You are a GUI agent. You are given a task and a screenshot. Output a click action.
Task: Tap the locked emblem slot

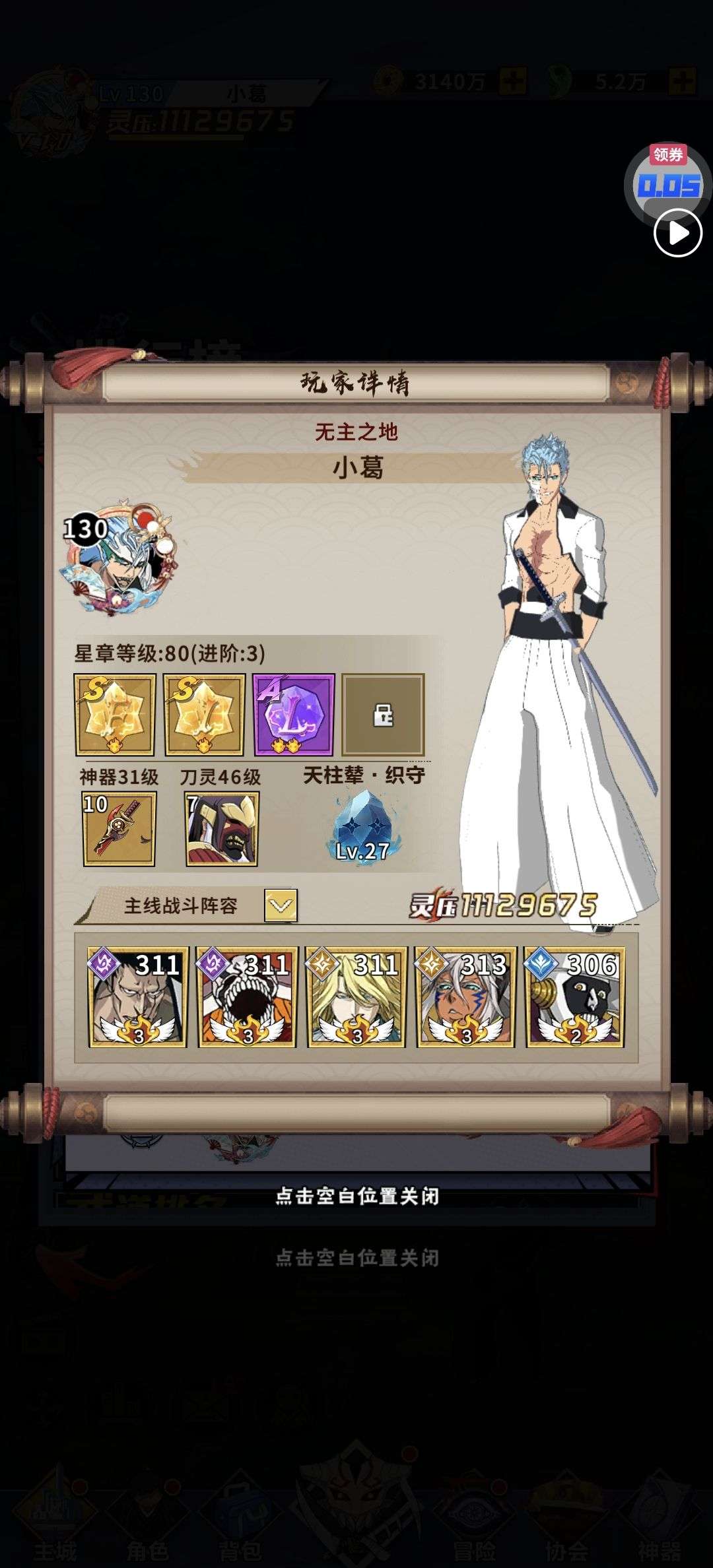pyautogui.click(x=384, y=715)
